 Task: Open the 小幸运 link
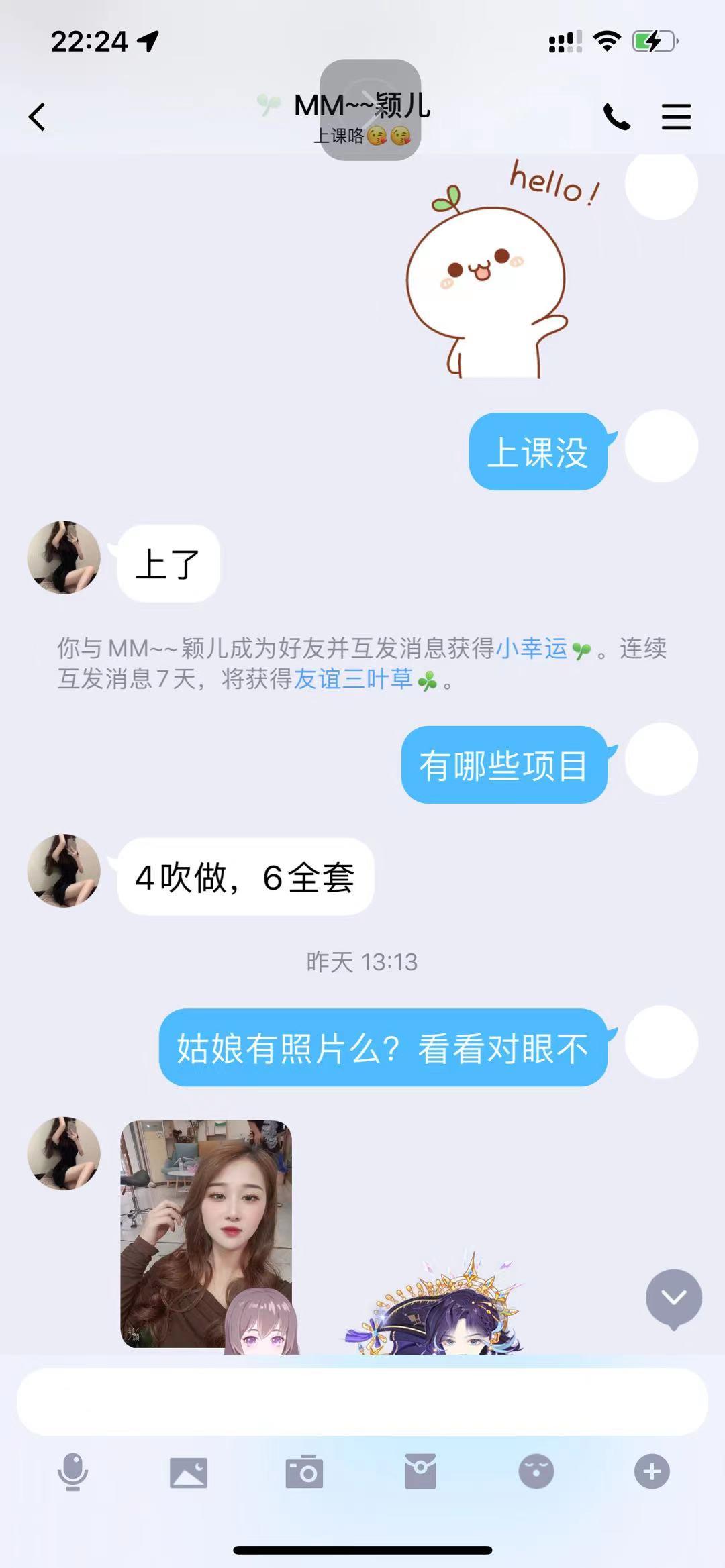532,649
